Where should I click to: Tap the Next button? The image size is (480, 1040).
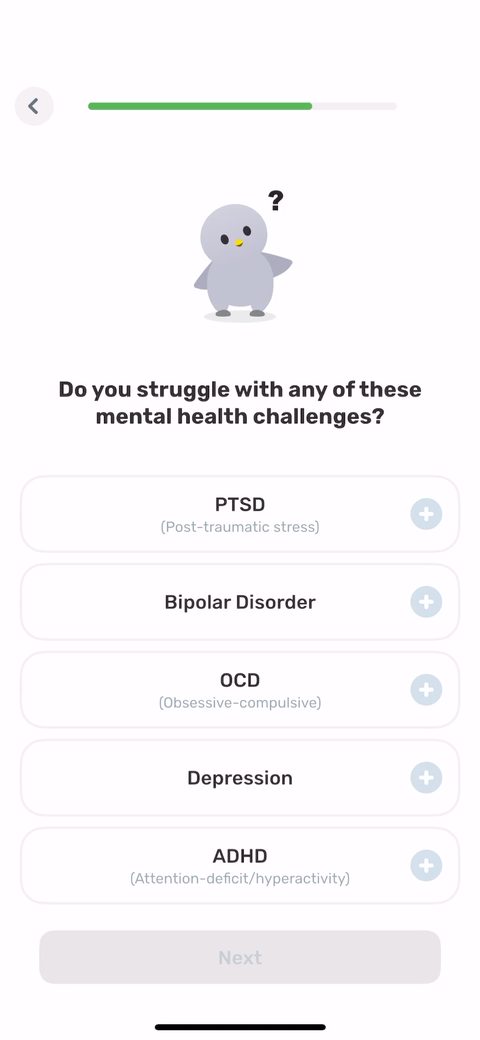click(x=240, y=957)
